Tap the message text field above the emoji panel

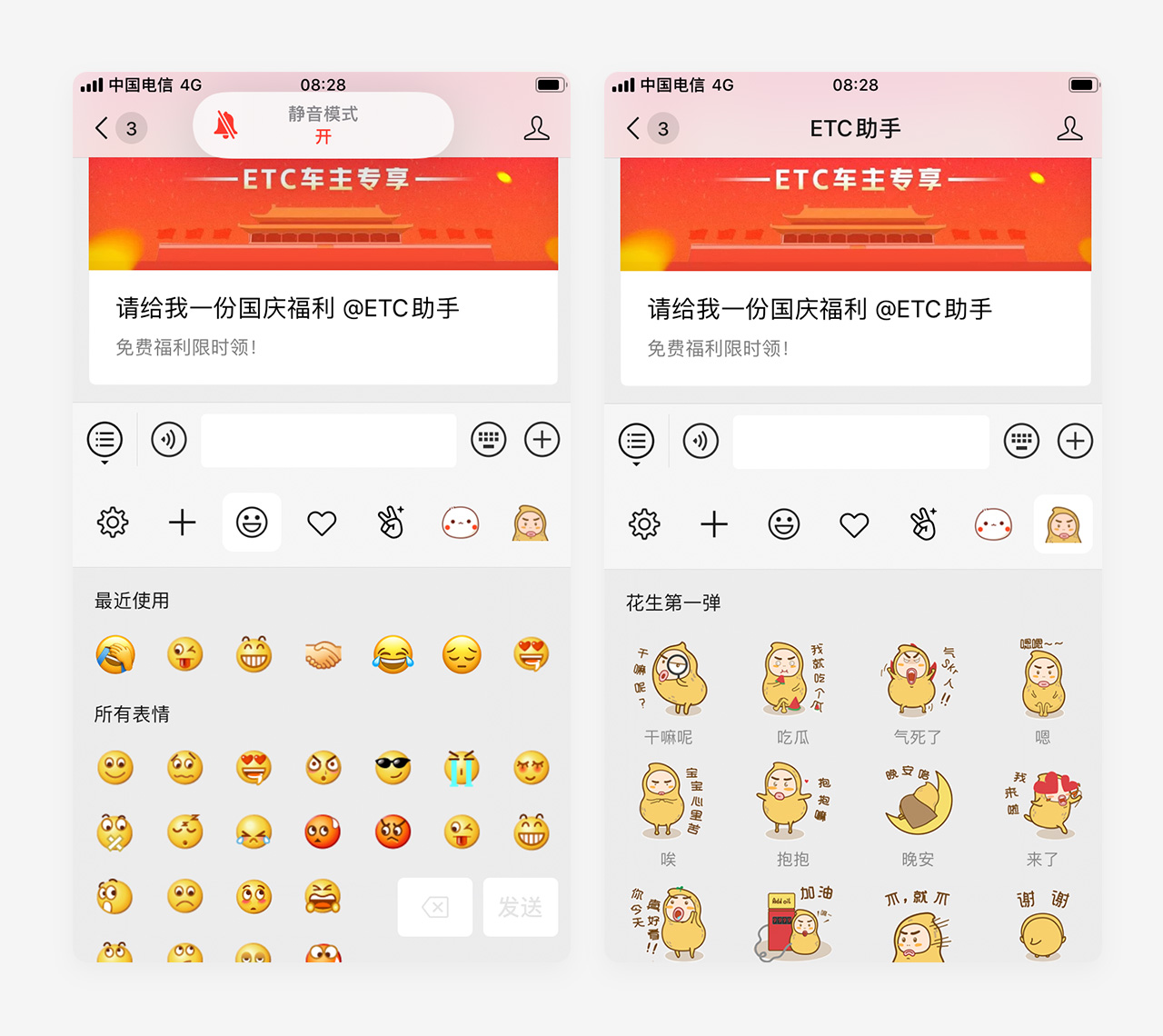(329, 441)
